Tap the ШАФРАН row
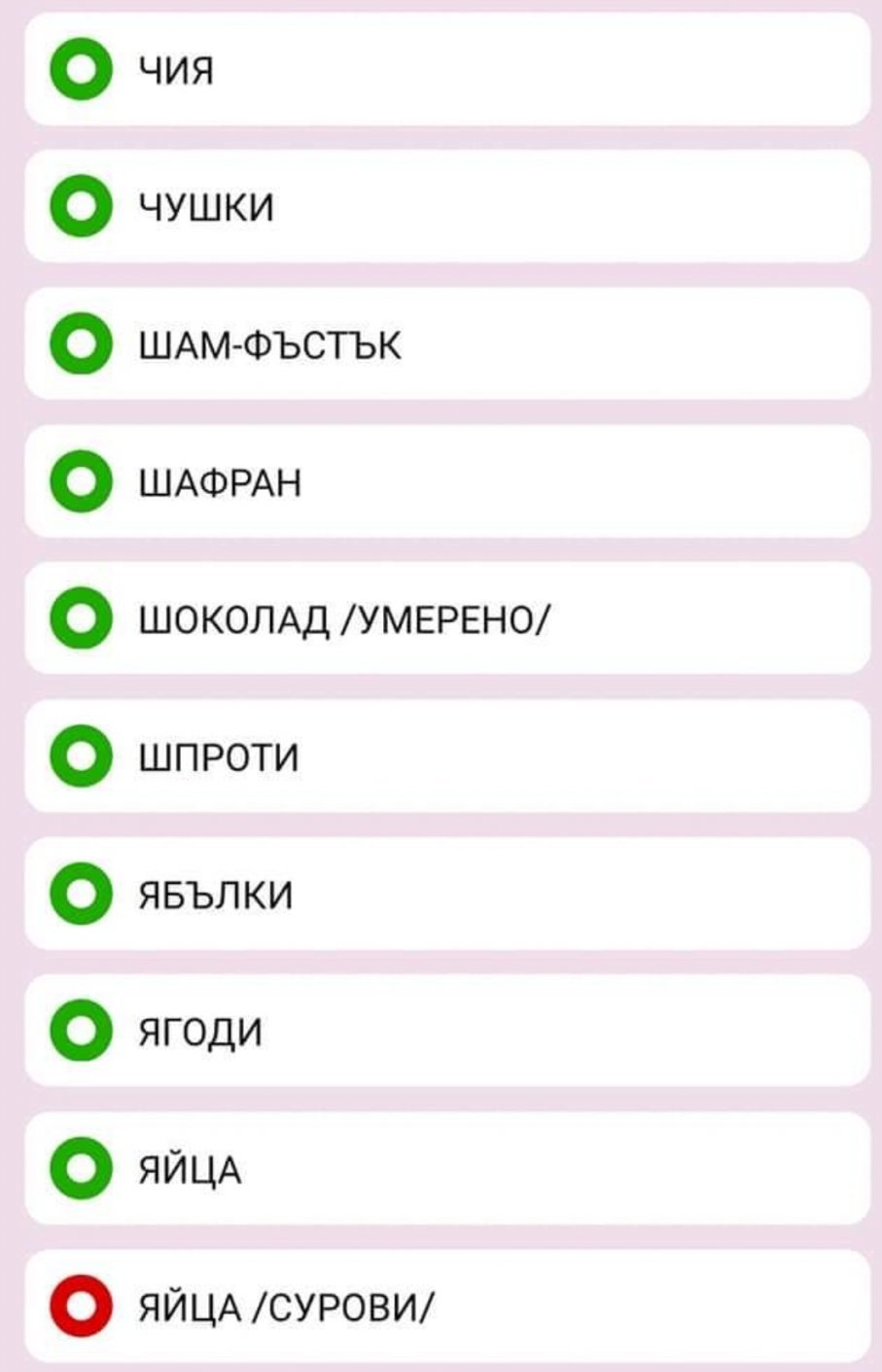882x1372 pixels. click(445, 481)
